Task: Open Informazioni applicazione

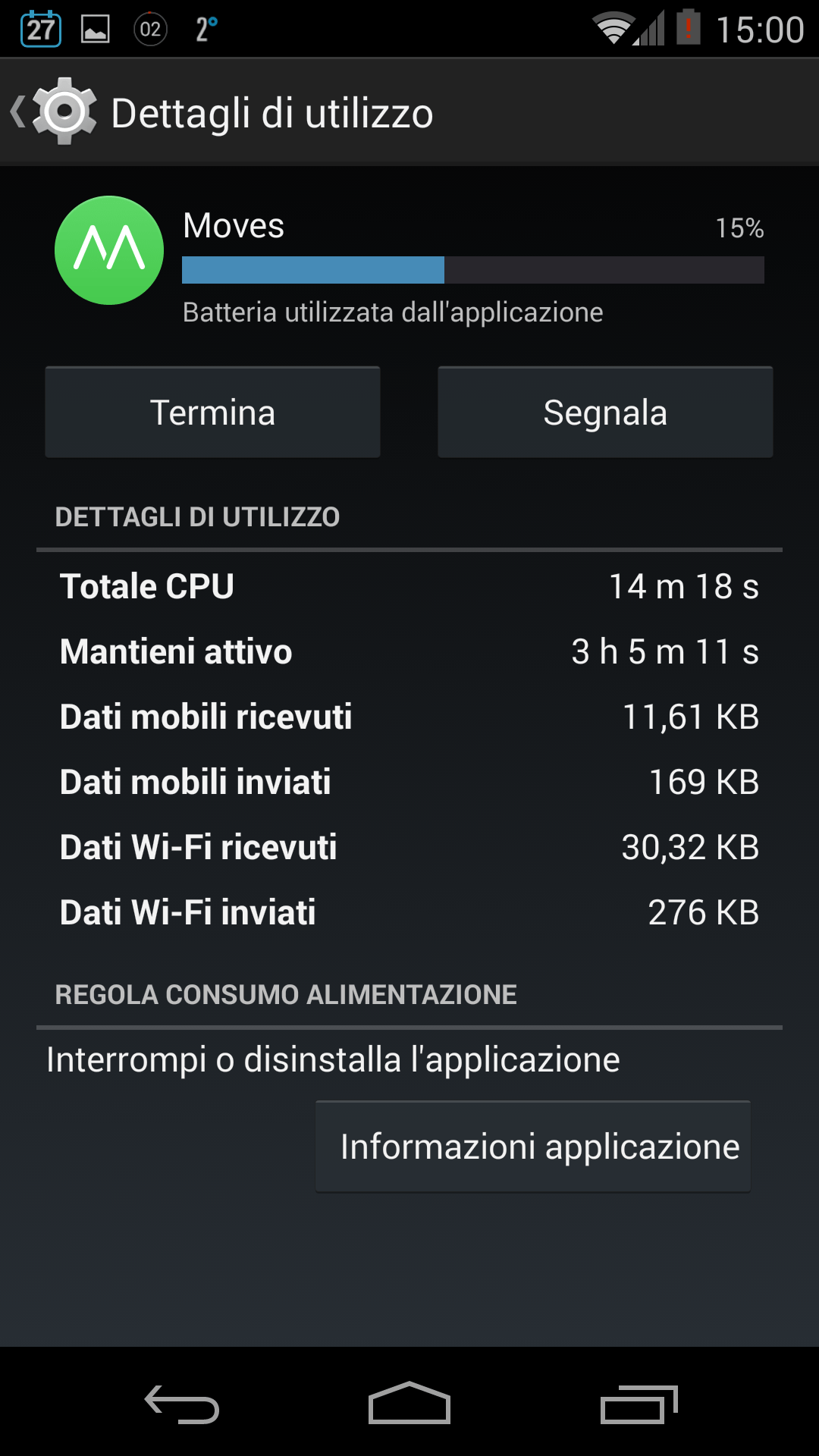Action: (533, 1147)
